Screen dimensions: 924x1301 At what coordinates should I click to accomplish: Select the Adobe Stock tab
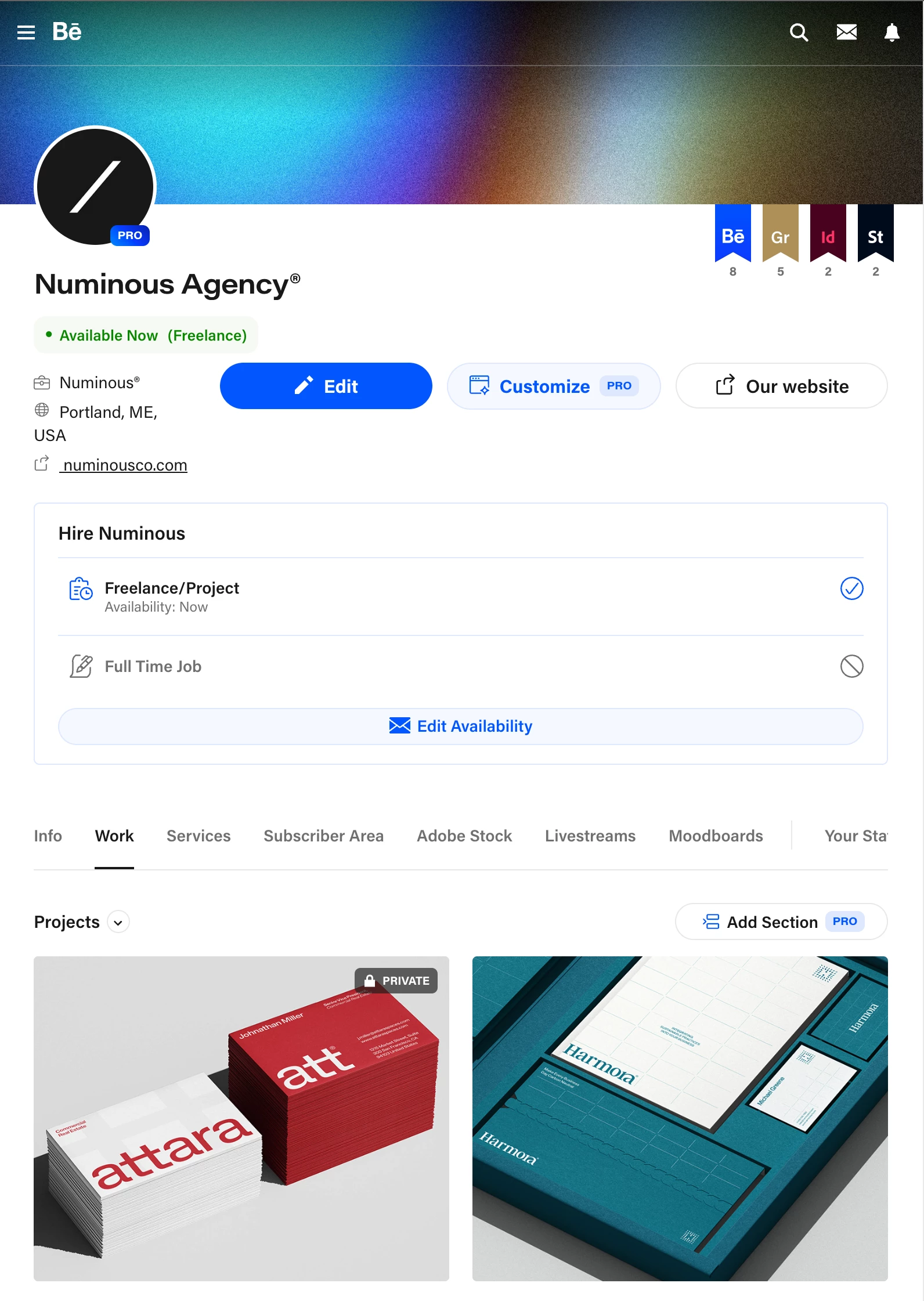[464, 836]
